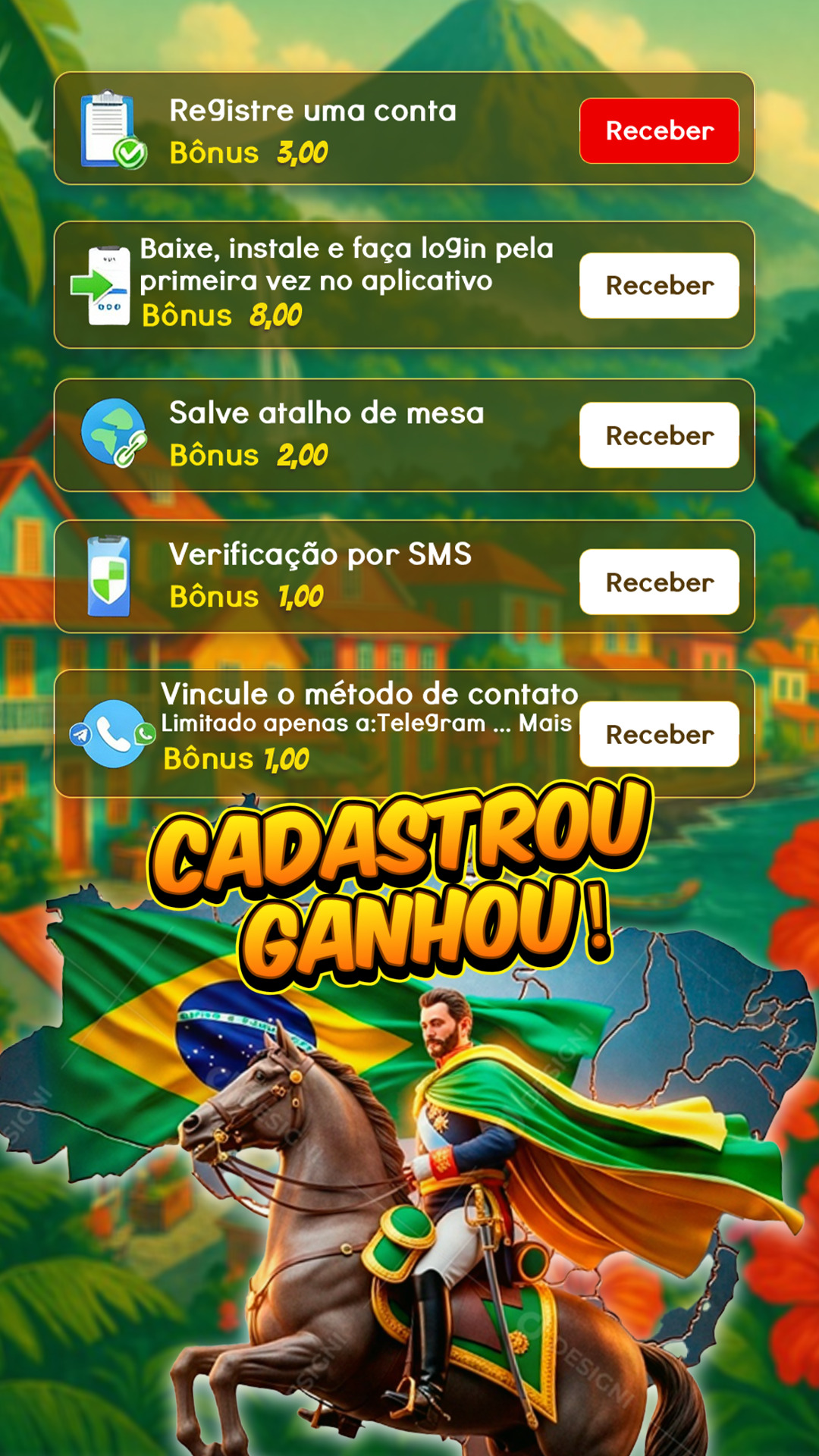Click the blue phone contact method icon
Image resolution: width=819 pixels, height=1456 pixels.
(114, 732)
